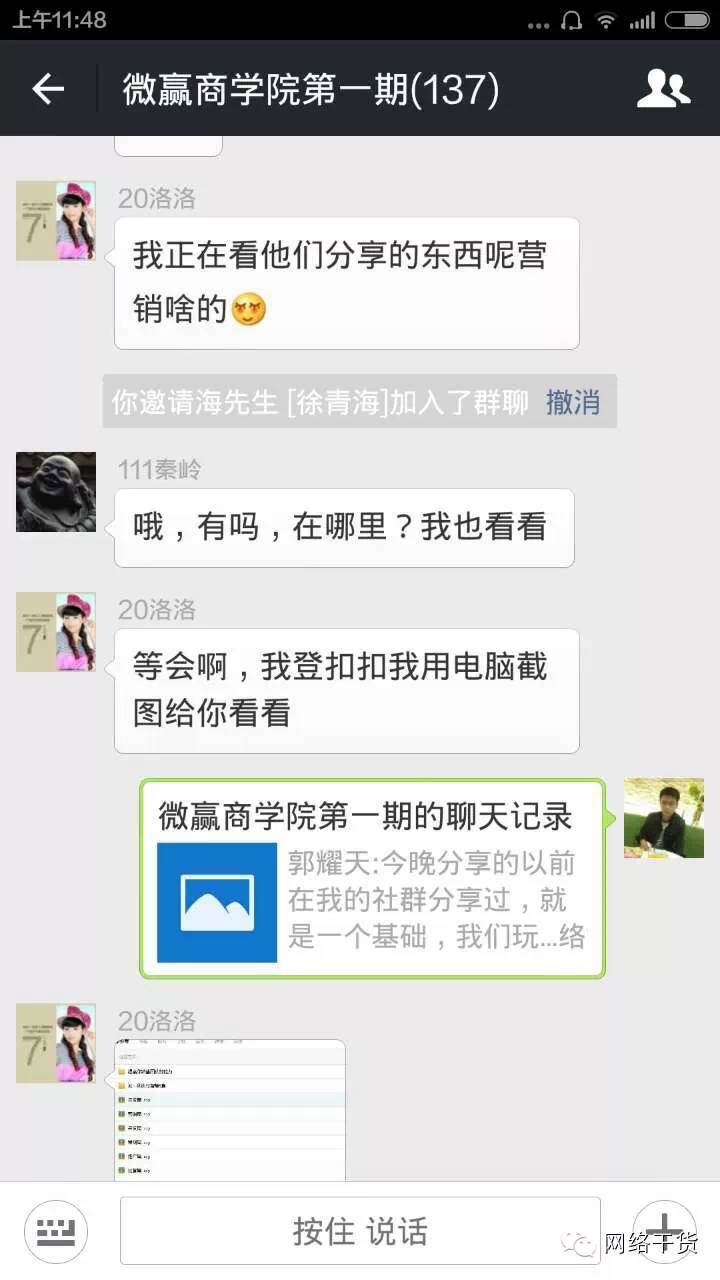Go back from the group chat
The height and width of the screenshot is (1280, 720).
(x=48, y=90)
